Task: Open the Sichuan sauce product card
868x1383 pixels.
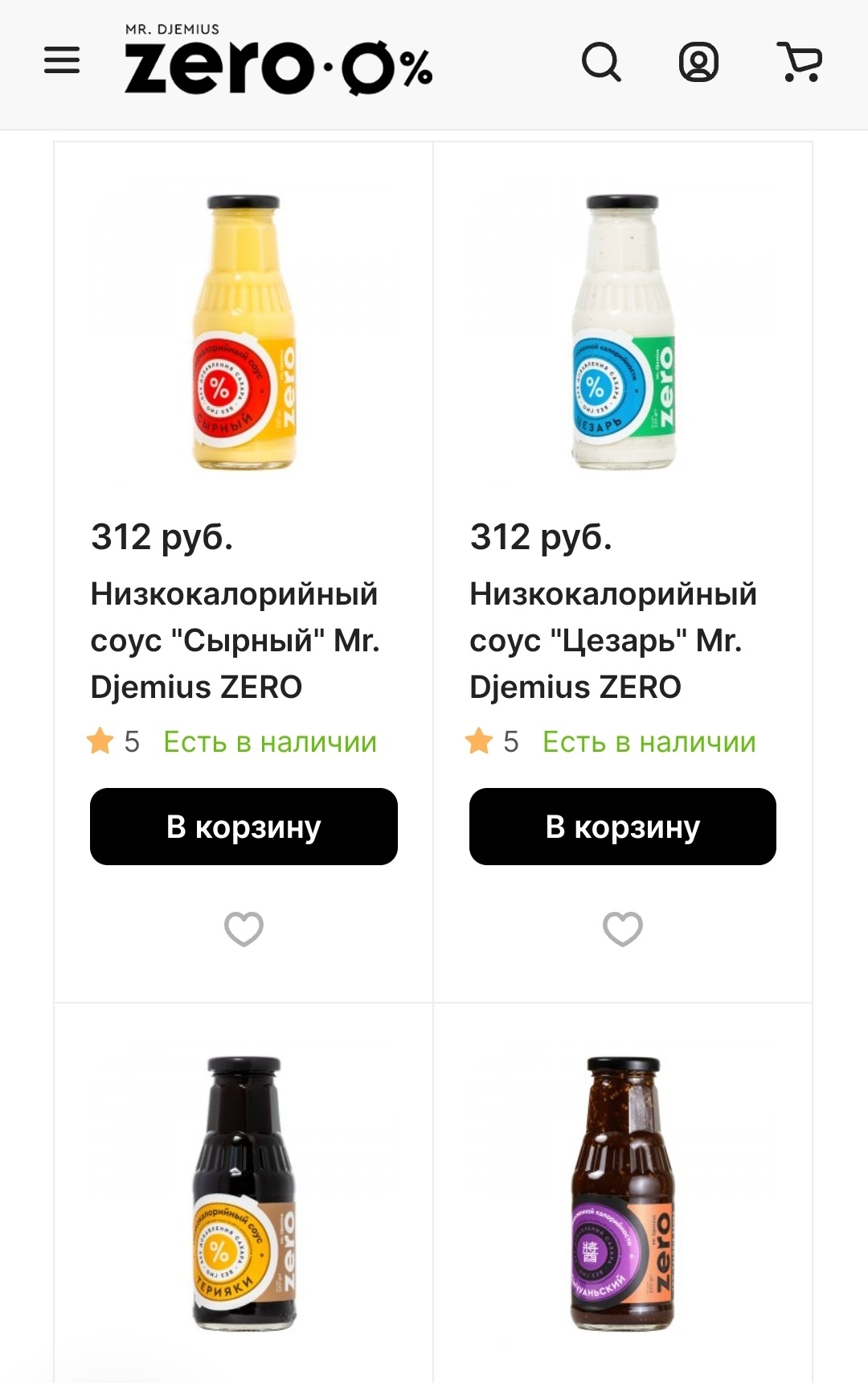Action: pos(623,1193)
